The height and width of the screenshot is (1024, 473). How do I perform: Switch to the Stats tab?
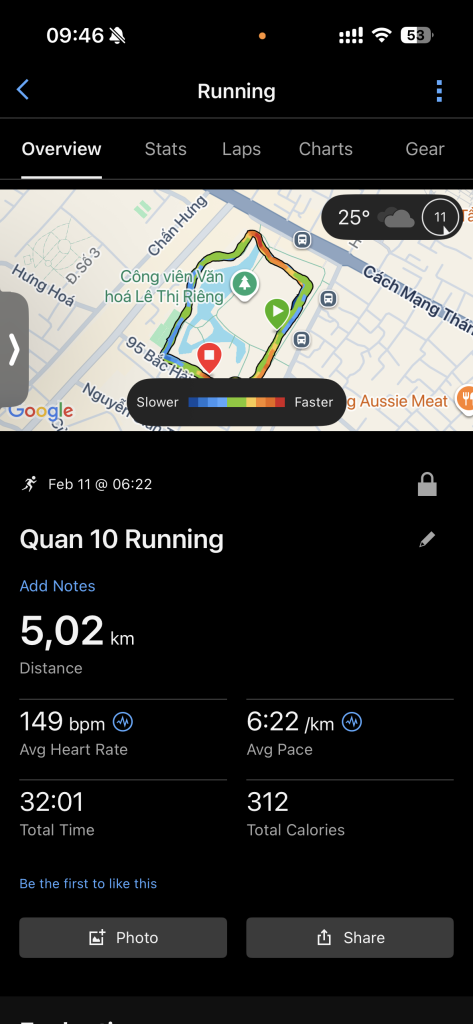click(165, 149)
